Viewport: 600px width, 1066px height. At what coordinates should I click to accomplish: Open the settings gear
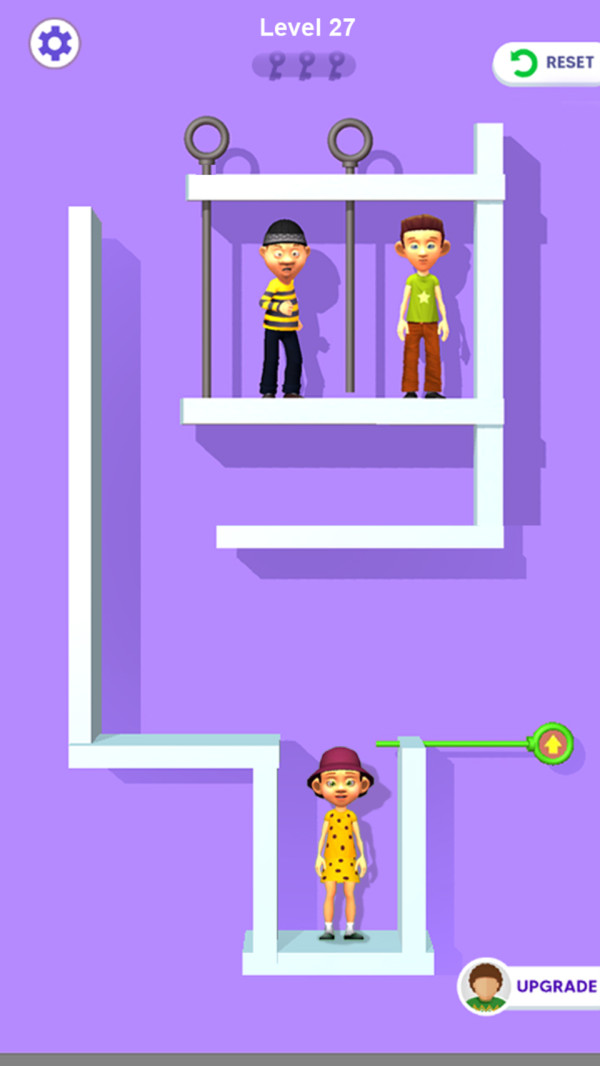[x=54, y=44]
